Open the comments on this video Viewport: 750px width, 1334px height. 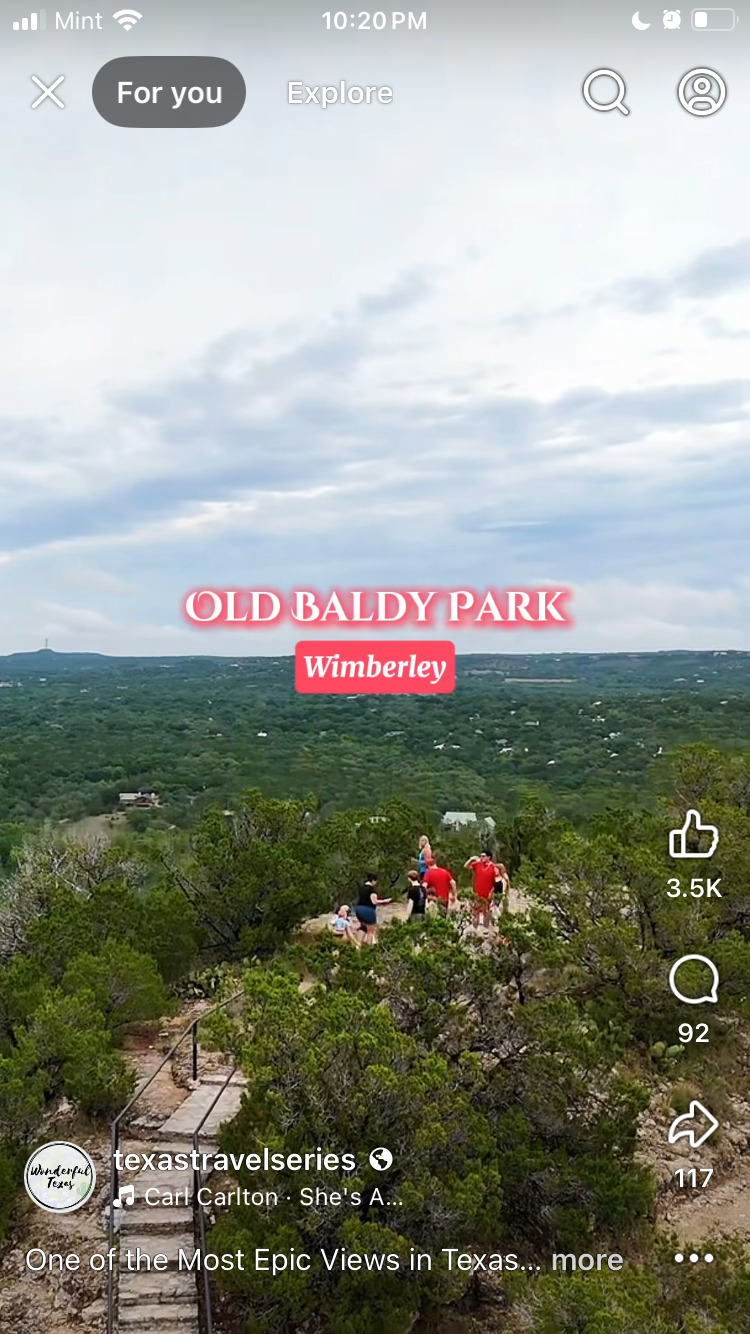click(693, 981)
